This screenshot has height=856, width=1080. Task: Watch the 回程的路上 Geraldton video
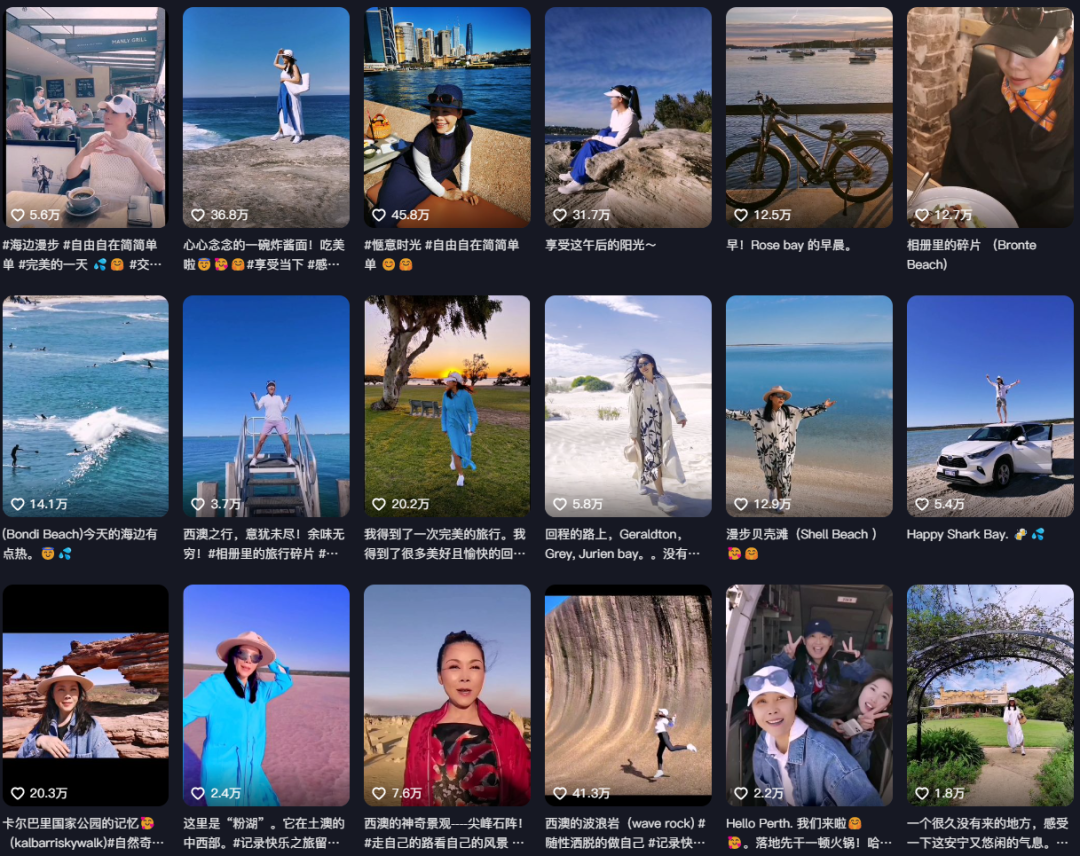pyautogui.click(x=628, y=406)
